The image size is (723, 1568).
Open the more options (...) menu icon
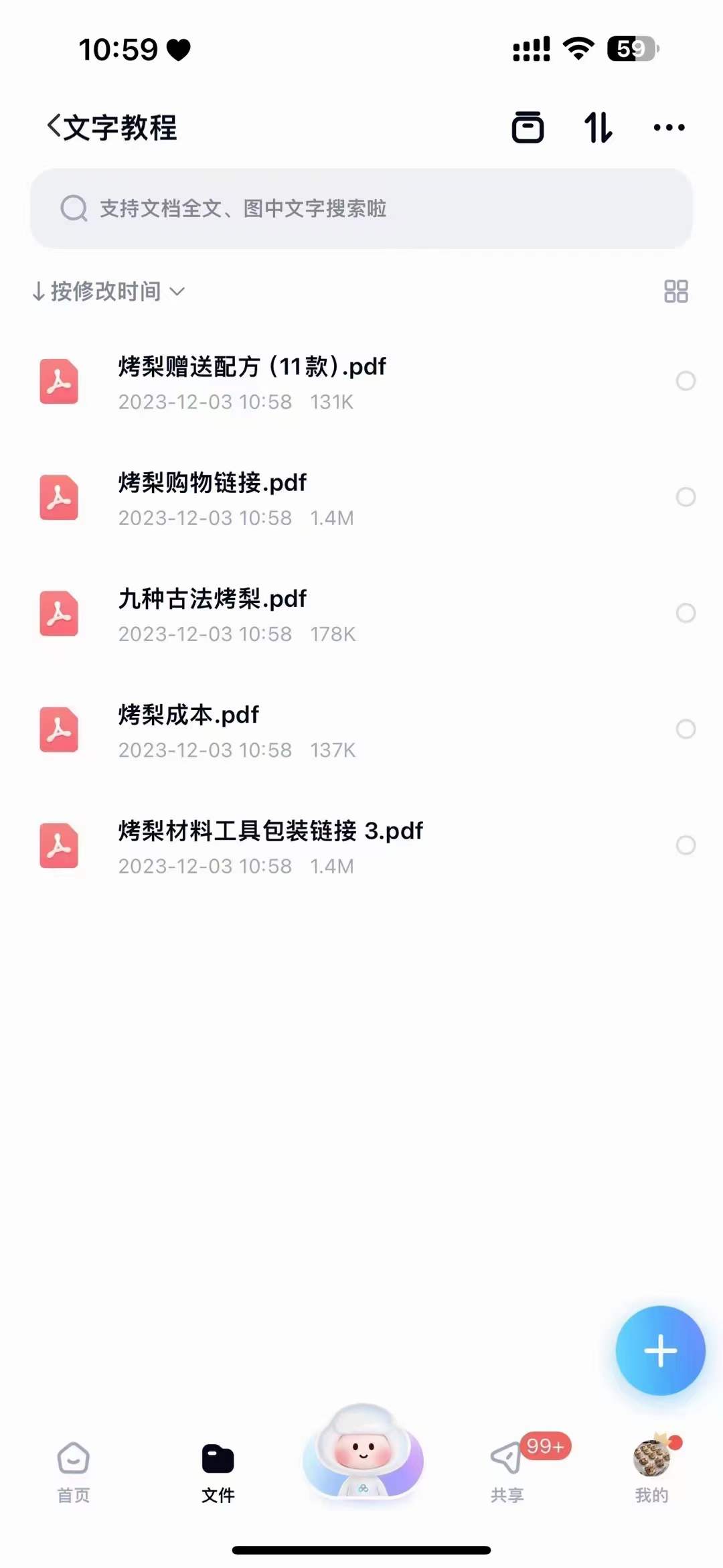point(669,127)
